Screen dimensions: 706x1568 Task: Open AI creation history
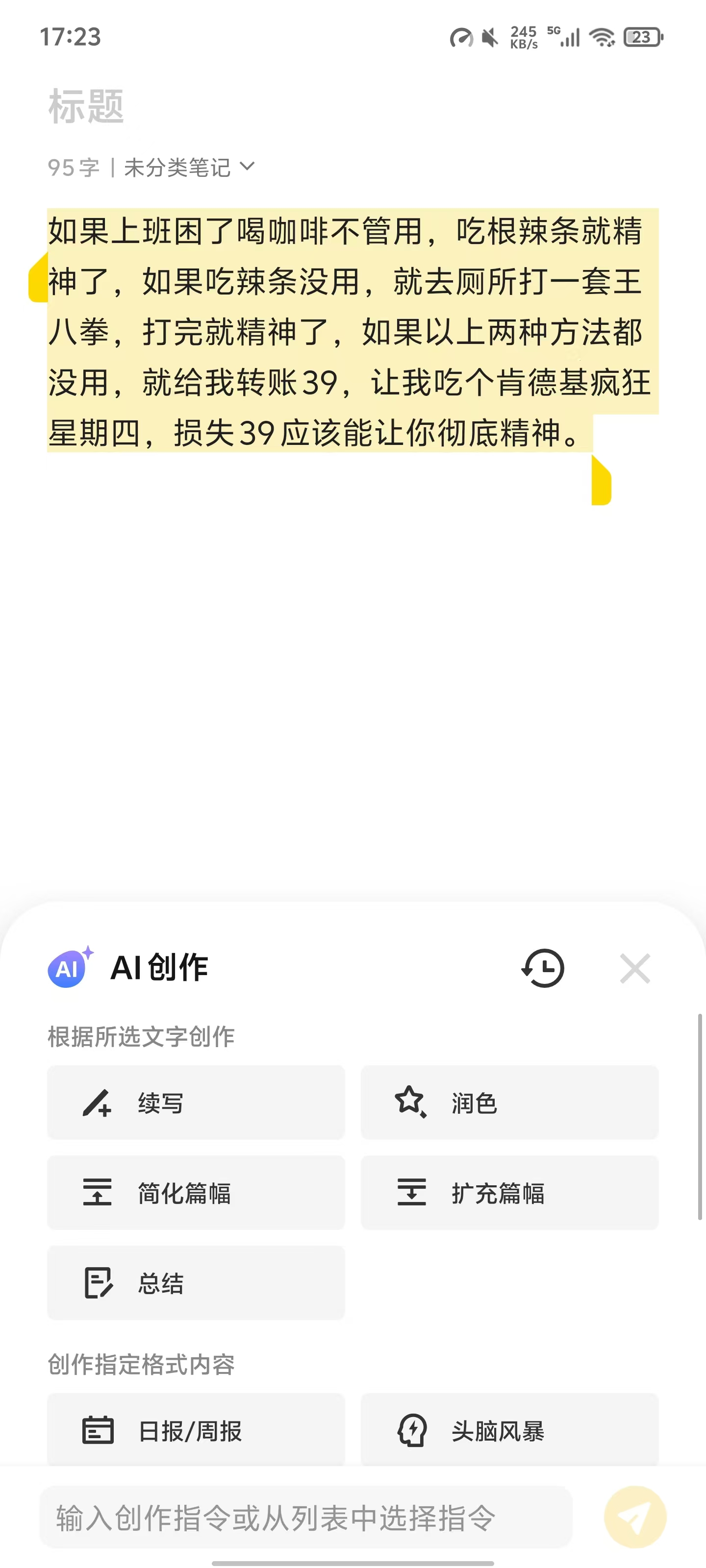(x=543, y=968)
